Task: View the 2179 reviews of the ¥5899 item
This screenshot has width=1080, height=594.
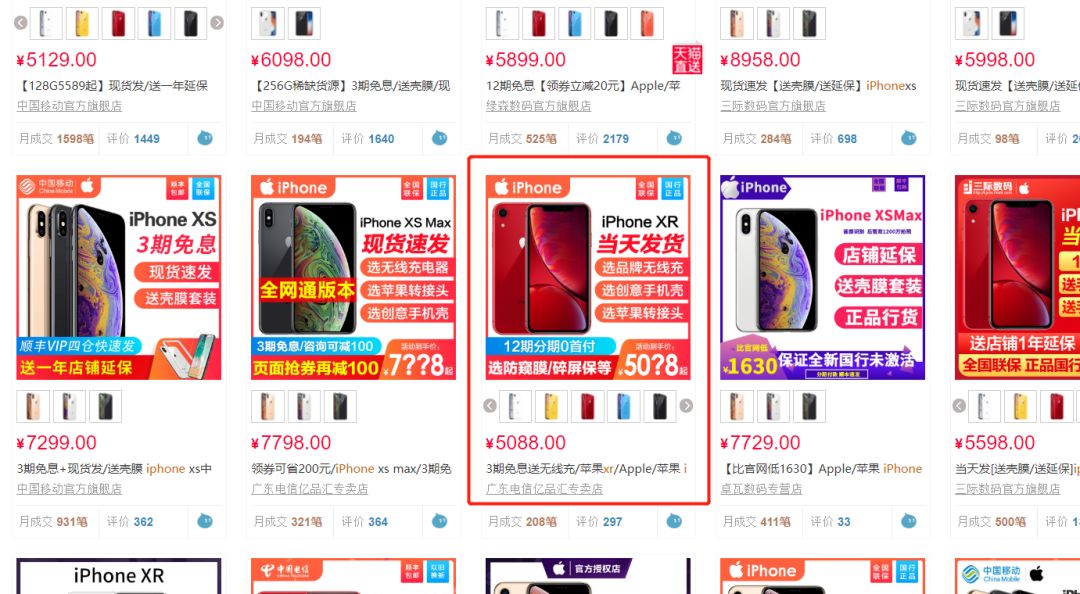Action: pos(616,139)
